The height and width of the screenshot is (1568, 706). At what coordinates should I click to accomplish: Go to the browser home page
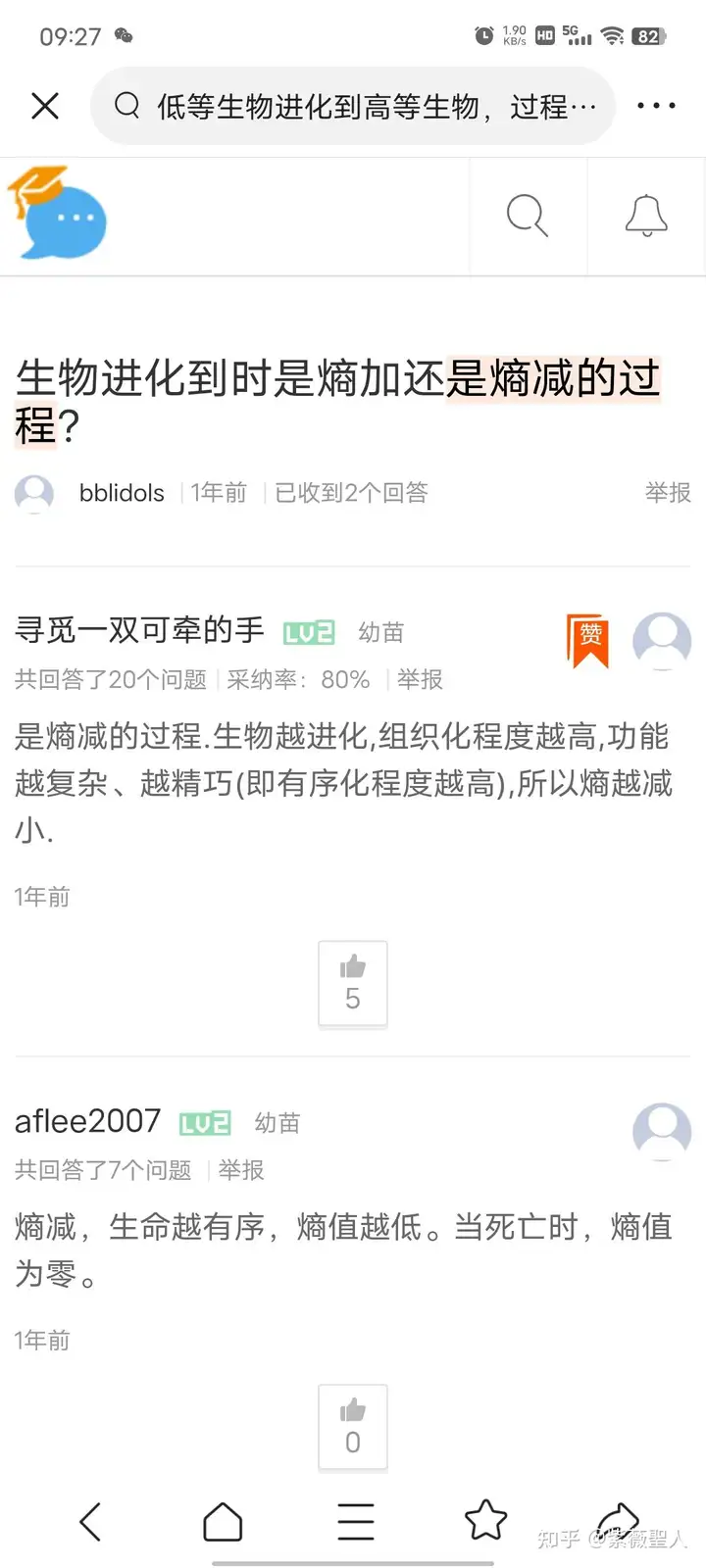click(223, 1522)
